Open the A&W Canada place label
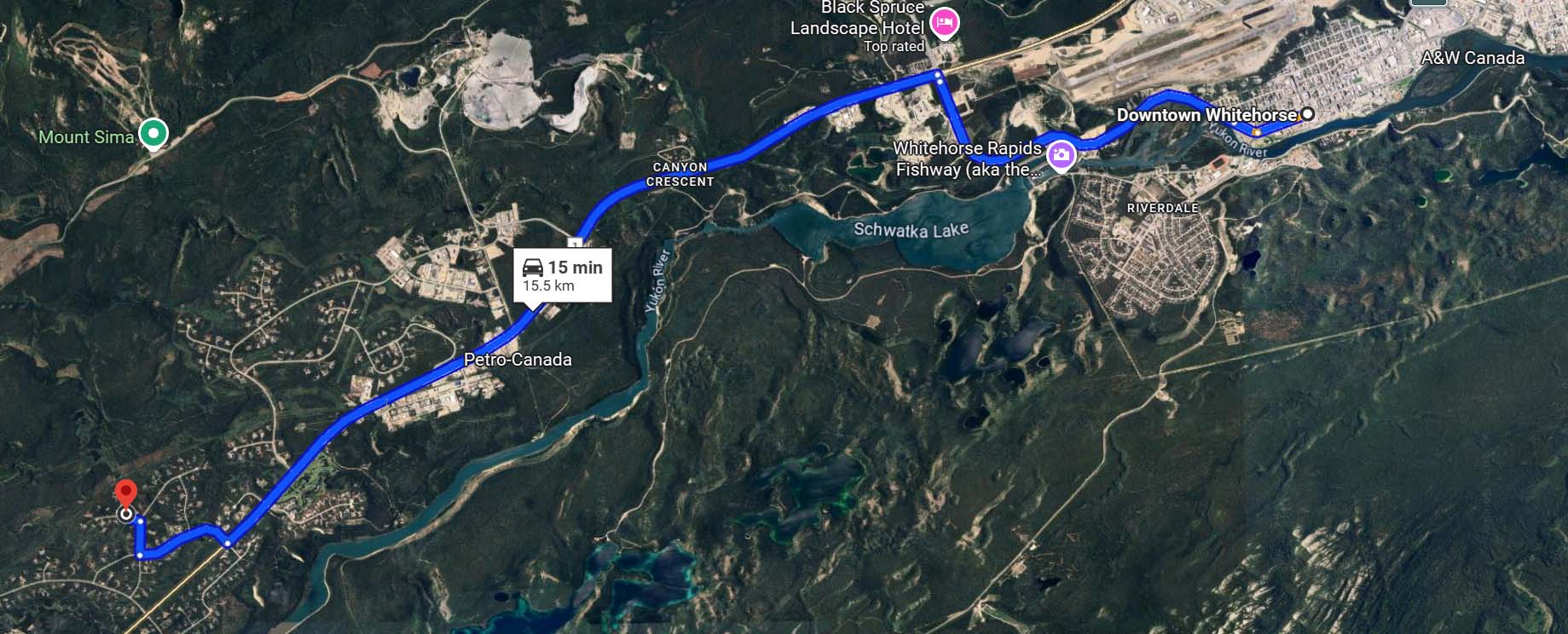This screenshot has width=1568, height=634. pos(1473,58)
